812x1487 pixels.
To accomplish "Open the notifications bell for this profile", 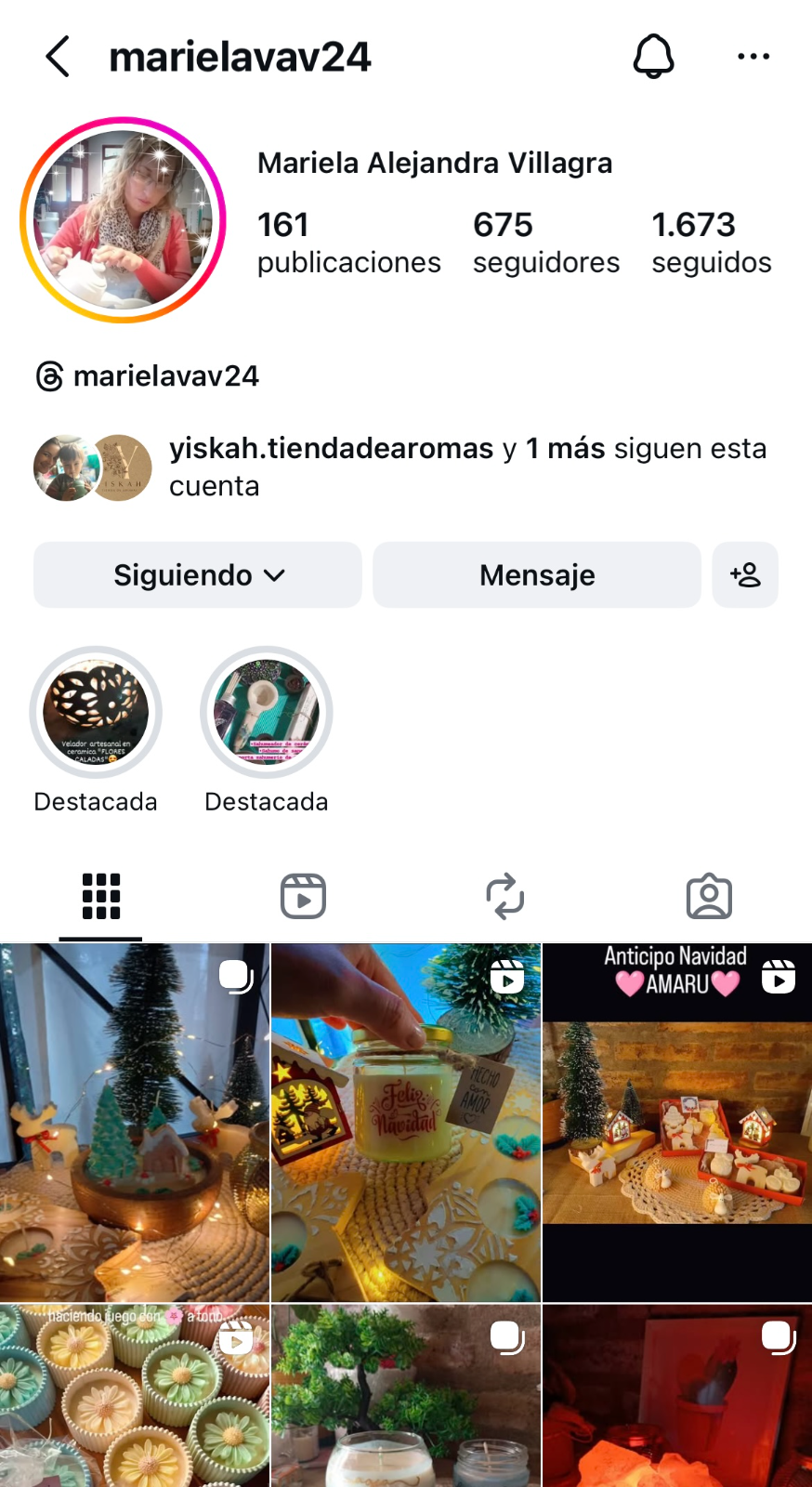I will point(653,57).
